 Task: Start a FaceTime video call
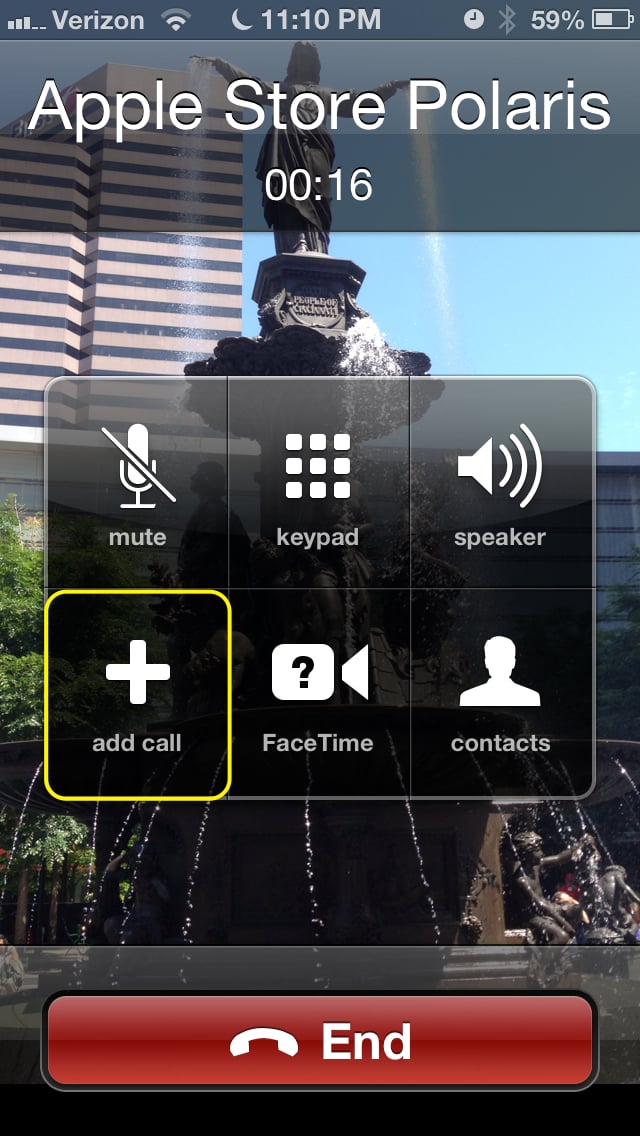[318, 693]
